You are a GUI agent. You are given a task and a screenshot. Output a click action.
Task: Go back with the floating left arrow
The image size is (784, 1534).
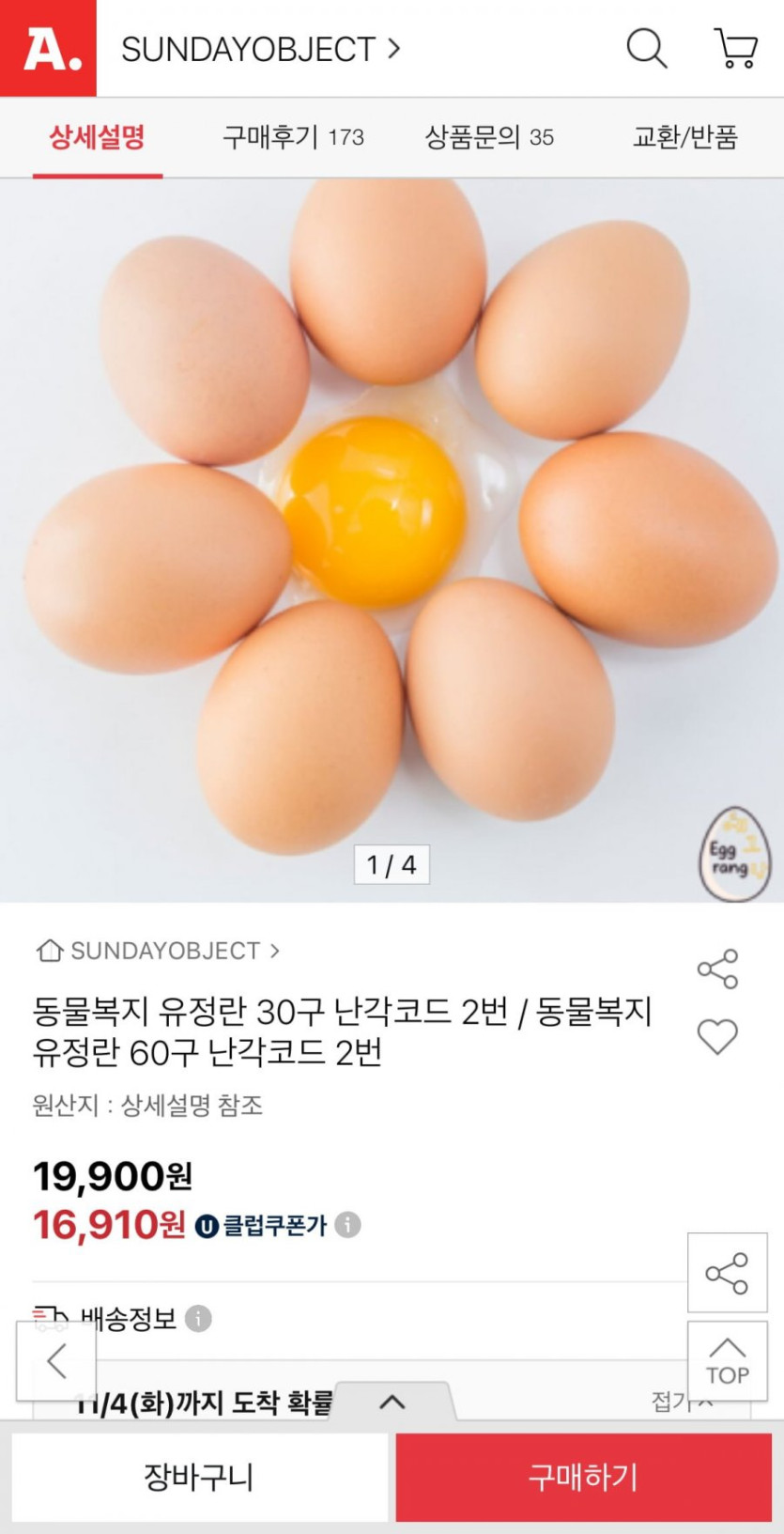pyautogui.click(x=56, y=1360)
